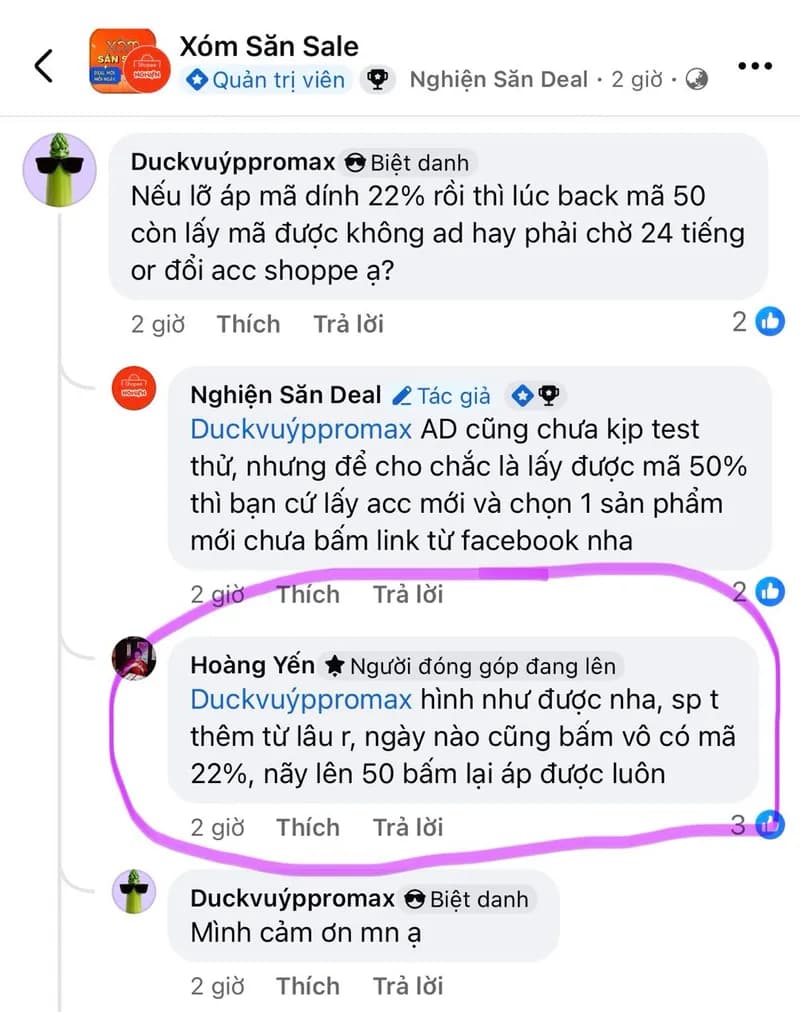
Task: Open the three-dot overflow menu
Action: [755, 66]
